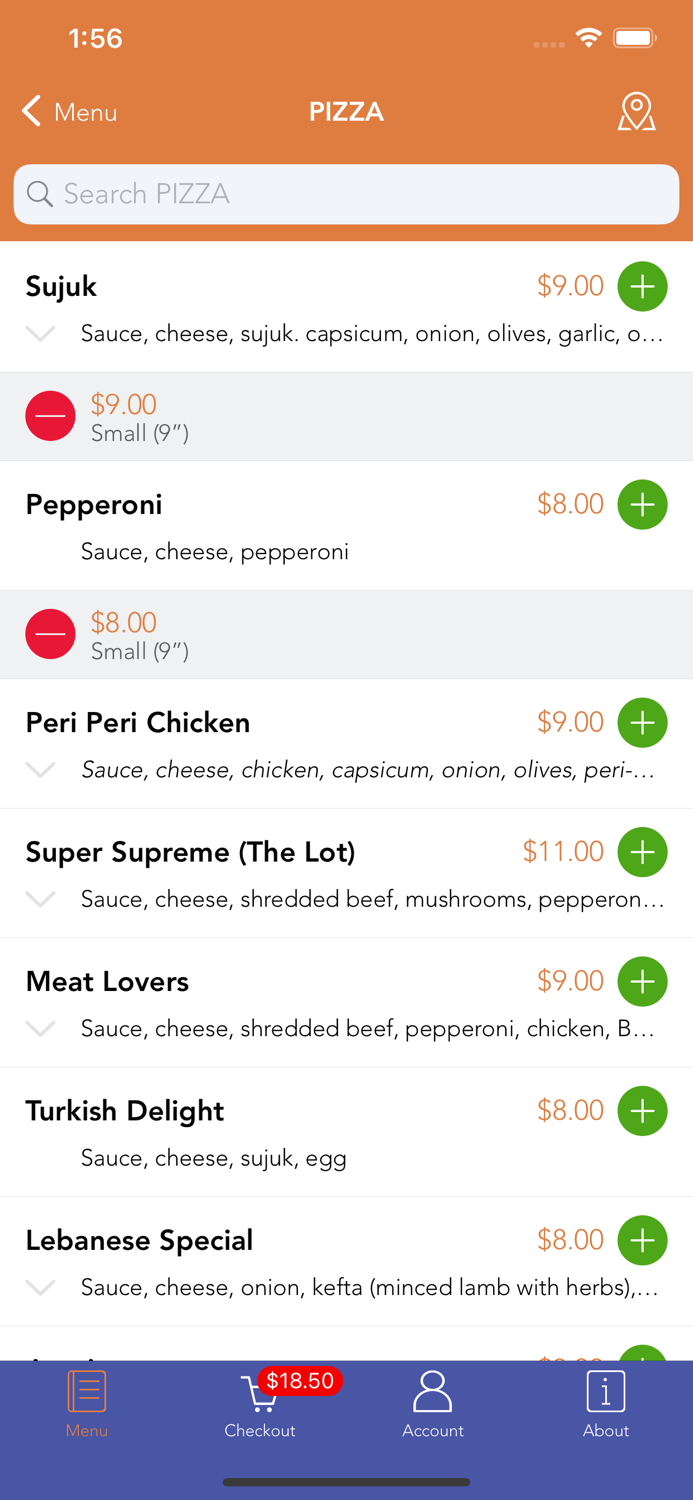Remove the $8.00 Small Pepperoni
The width and height of the screenshot is (693, 1500).
click(50, 634)
